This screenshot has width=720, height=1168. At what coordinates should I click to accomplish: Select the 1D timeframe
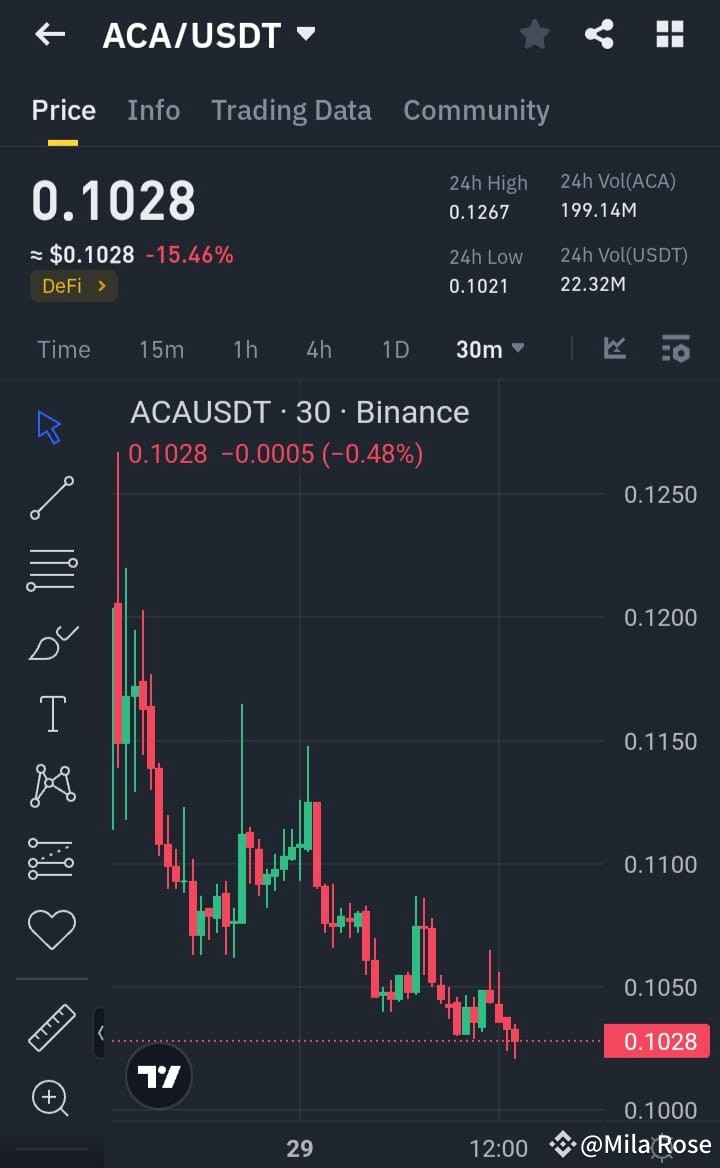395,349
